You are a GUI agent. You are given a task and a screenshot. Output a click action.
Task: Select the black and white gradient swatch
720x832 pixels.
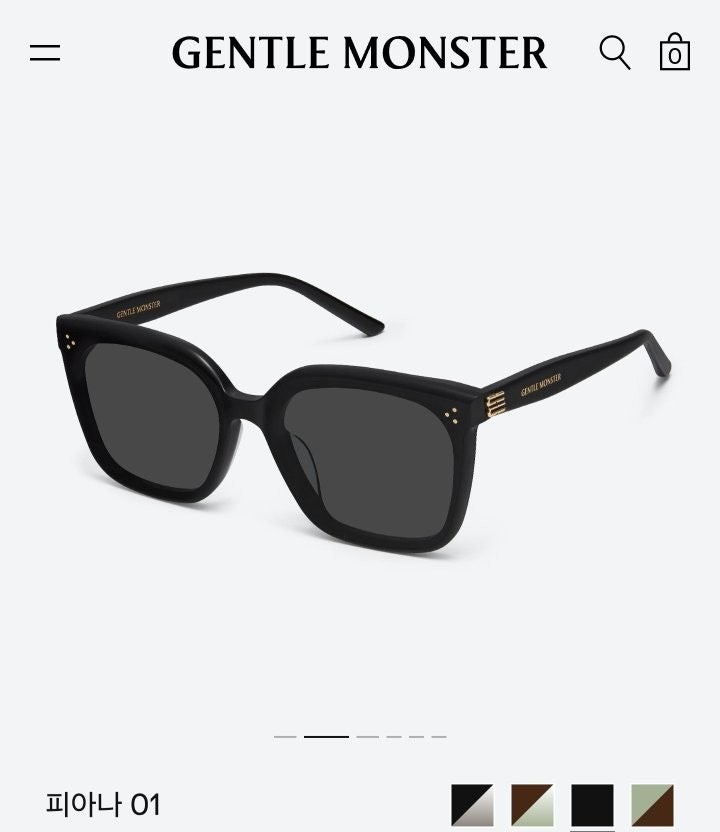[x=472, y=804]
